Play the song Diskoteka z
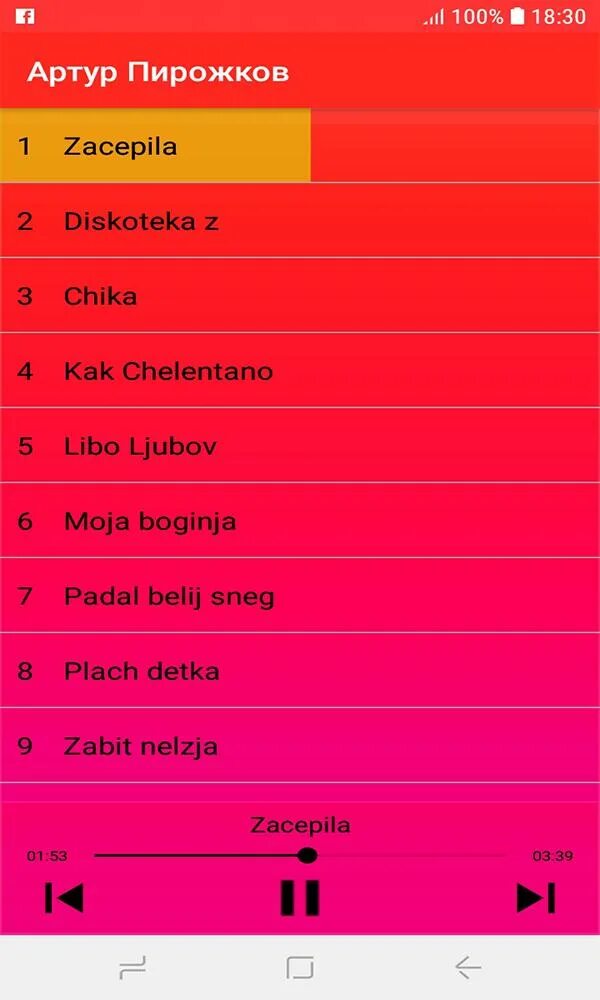This screenshot has height=1000, width=600. coord(141,221)
